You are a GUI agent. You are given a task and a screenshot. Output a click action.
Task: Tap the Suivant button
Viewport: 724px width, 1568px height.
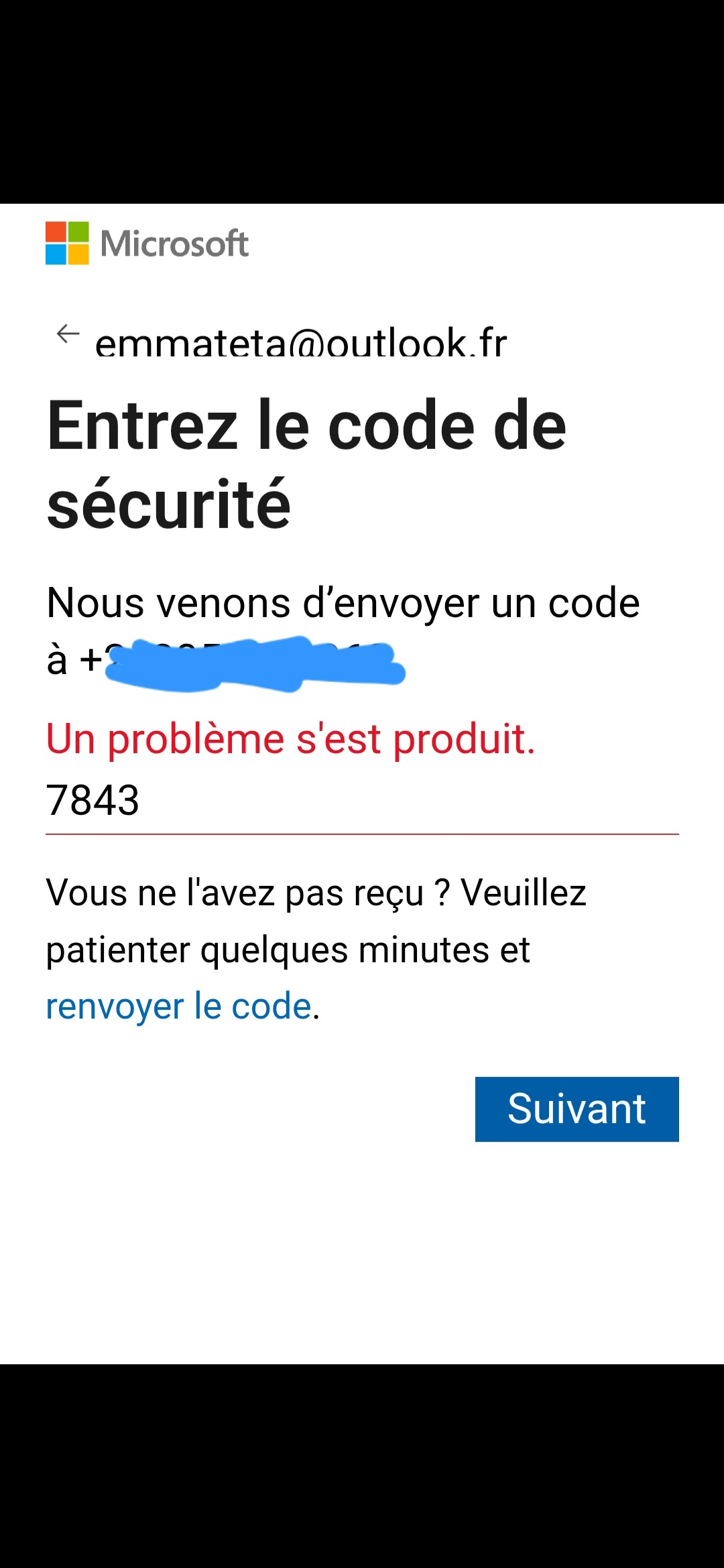(577, 1109)
